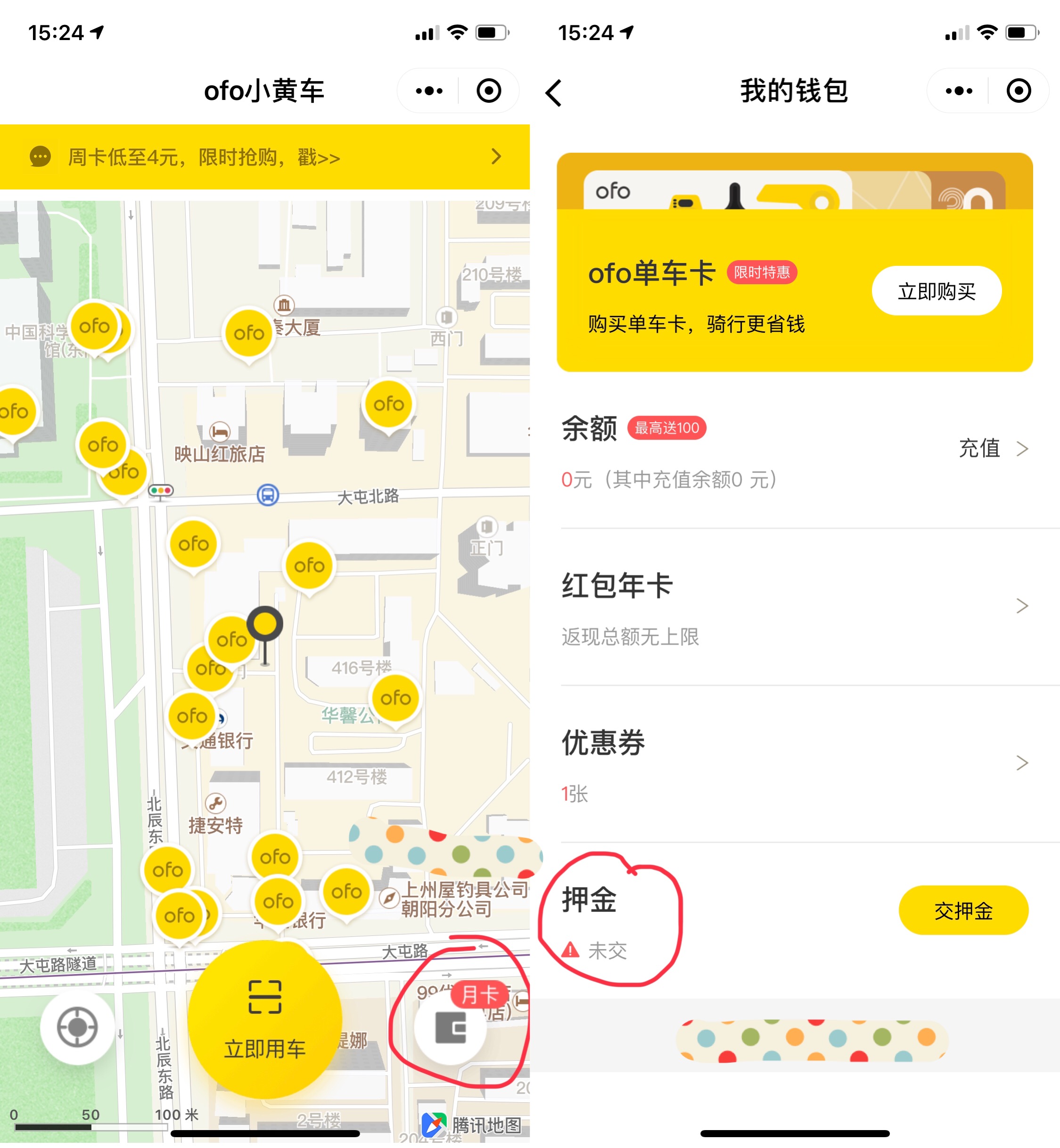This screenshot has width=1060, height=1148.
Task: Tap 交押金 to pay the deposit
Action: (x=963, y=910)
